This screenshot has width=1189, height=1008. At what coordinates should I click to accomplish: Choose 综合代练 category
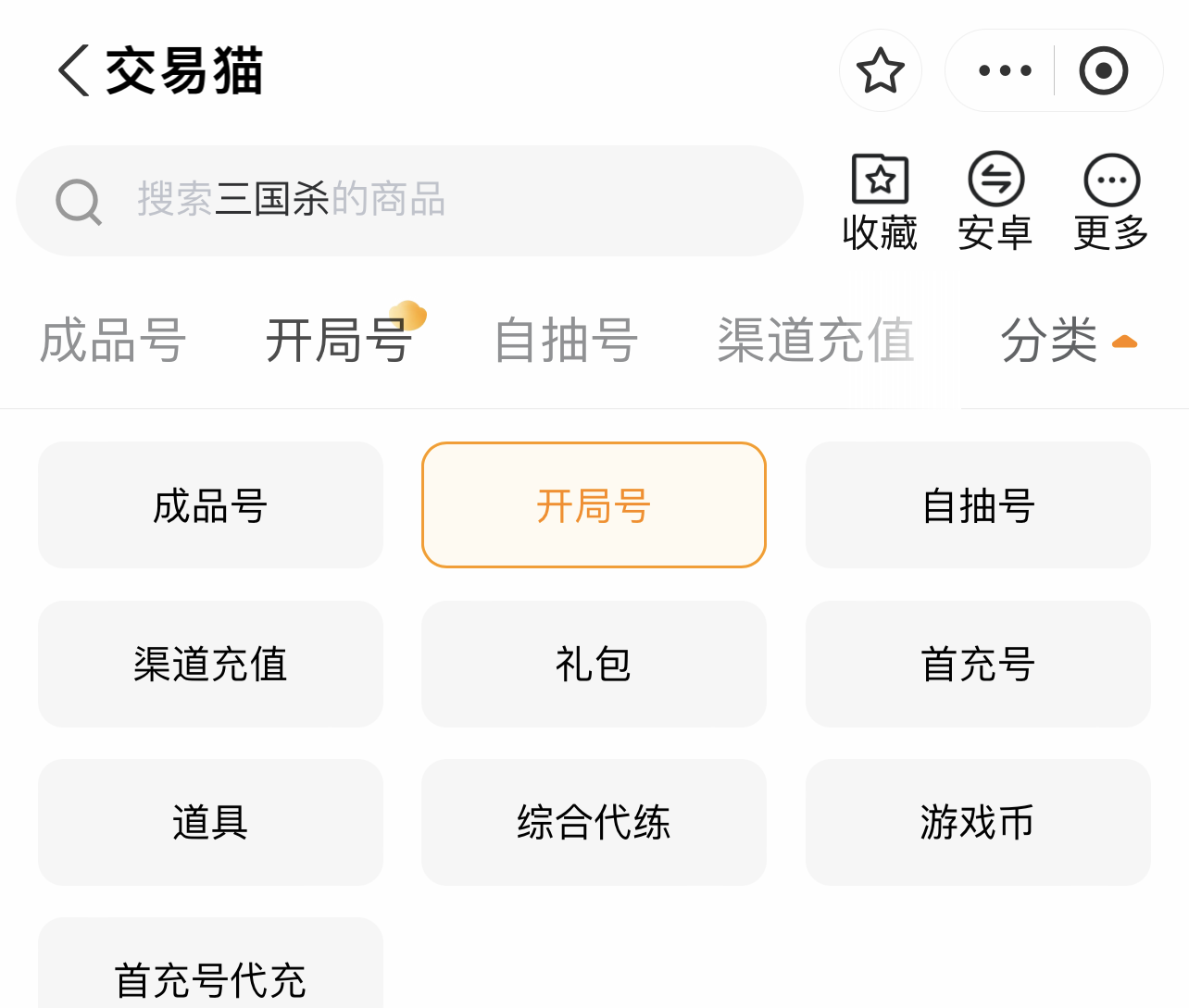[594, 822]
